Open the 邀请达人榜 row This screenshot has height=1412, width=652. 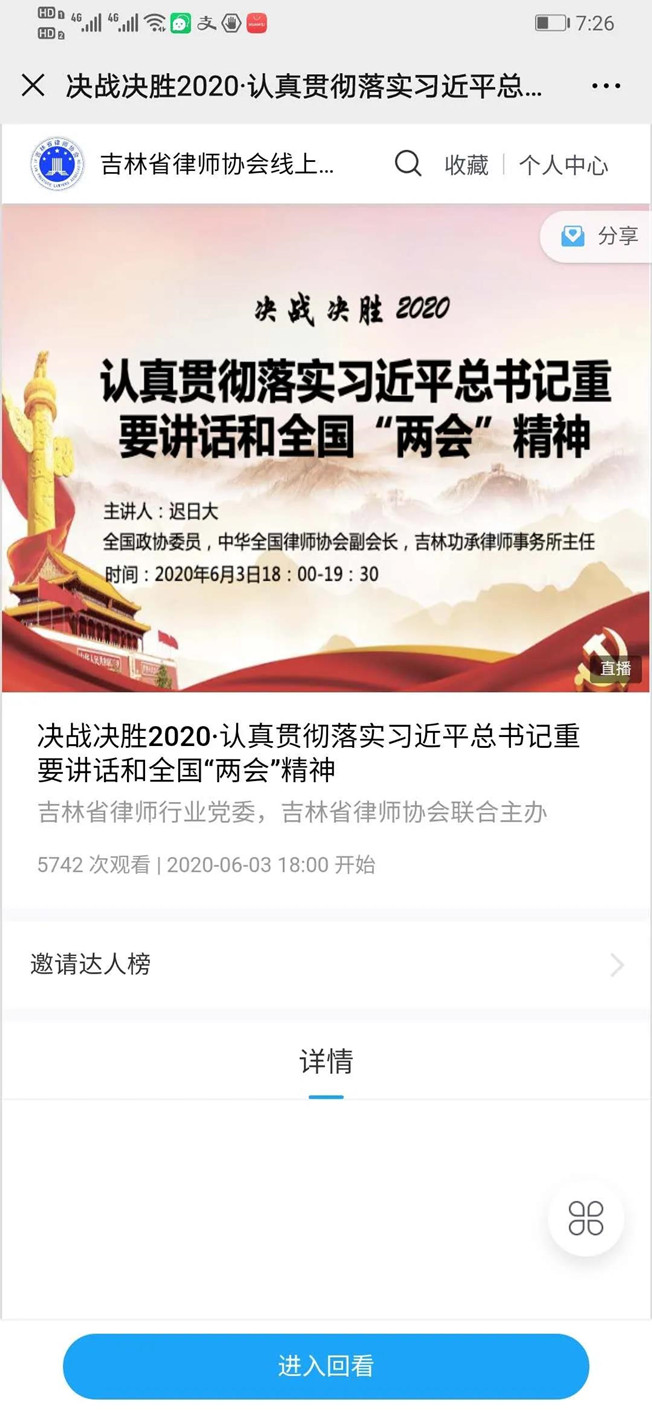point(326,964)
